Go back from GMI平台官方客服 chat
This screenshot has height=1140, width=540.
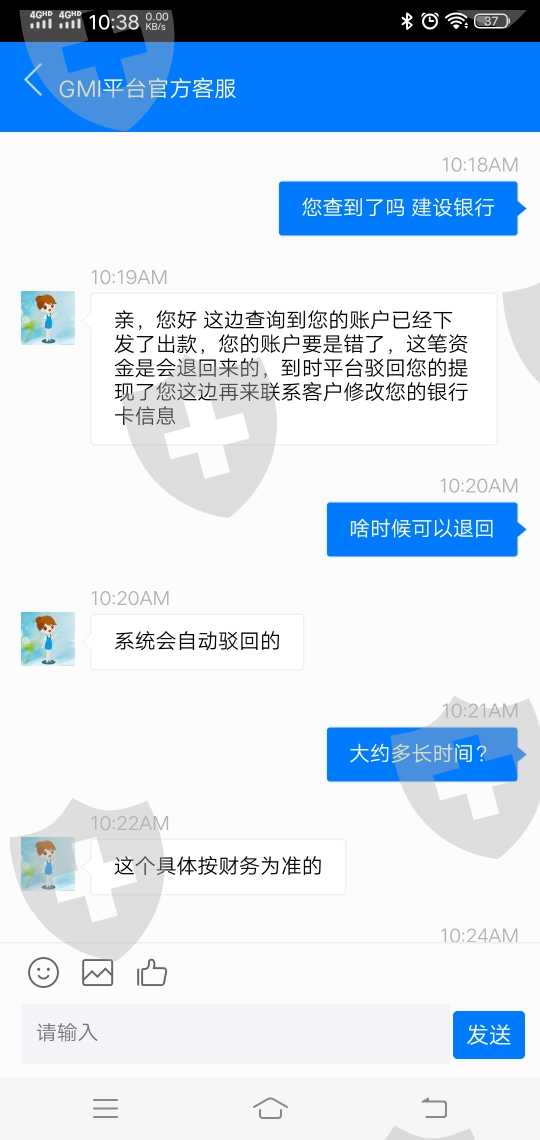33,81
